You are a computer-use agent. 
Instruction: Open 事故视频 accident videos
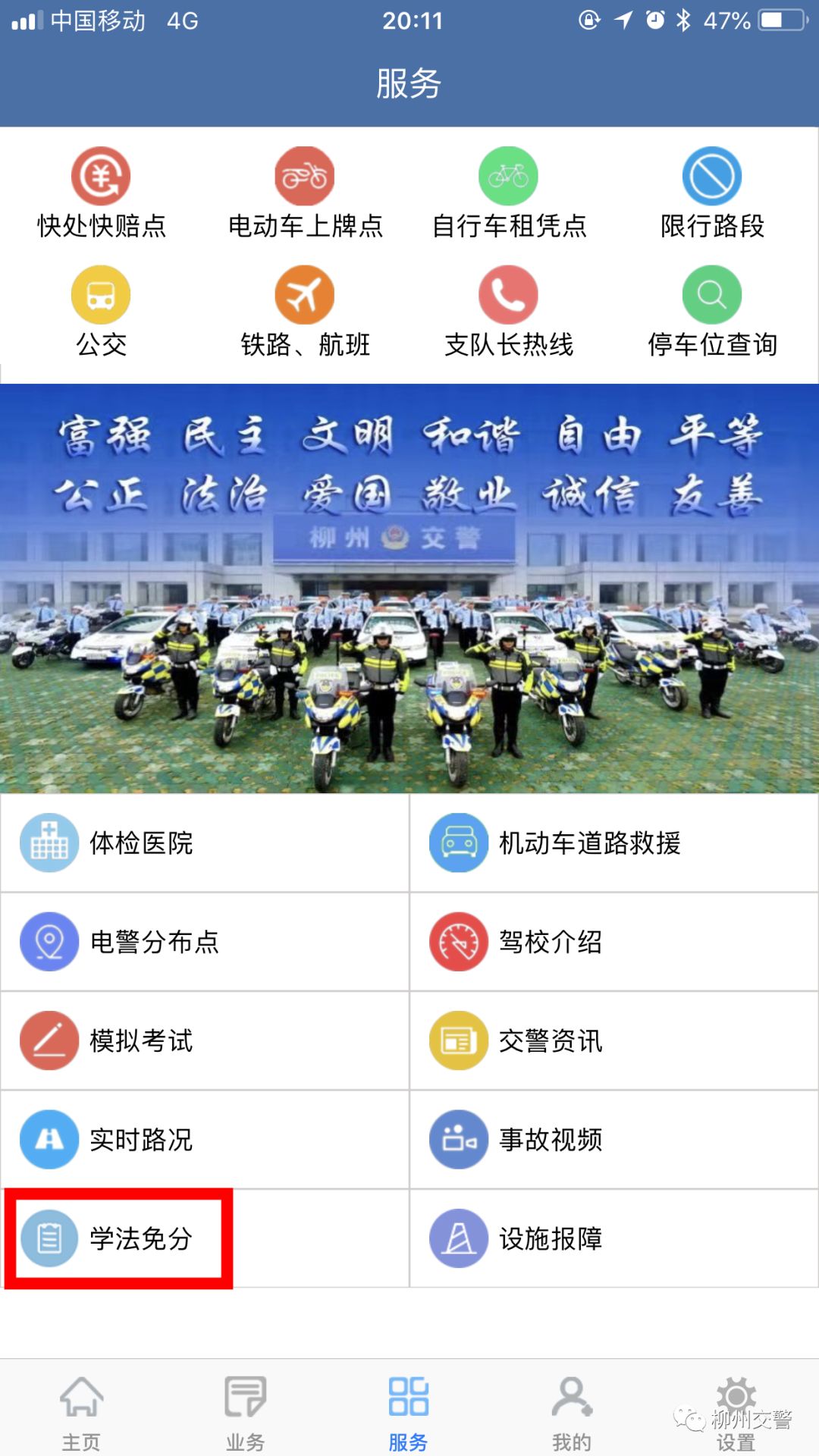(613, 1139)
